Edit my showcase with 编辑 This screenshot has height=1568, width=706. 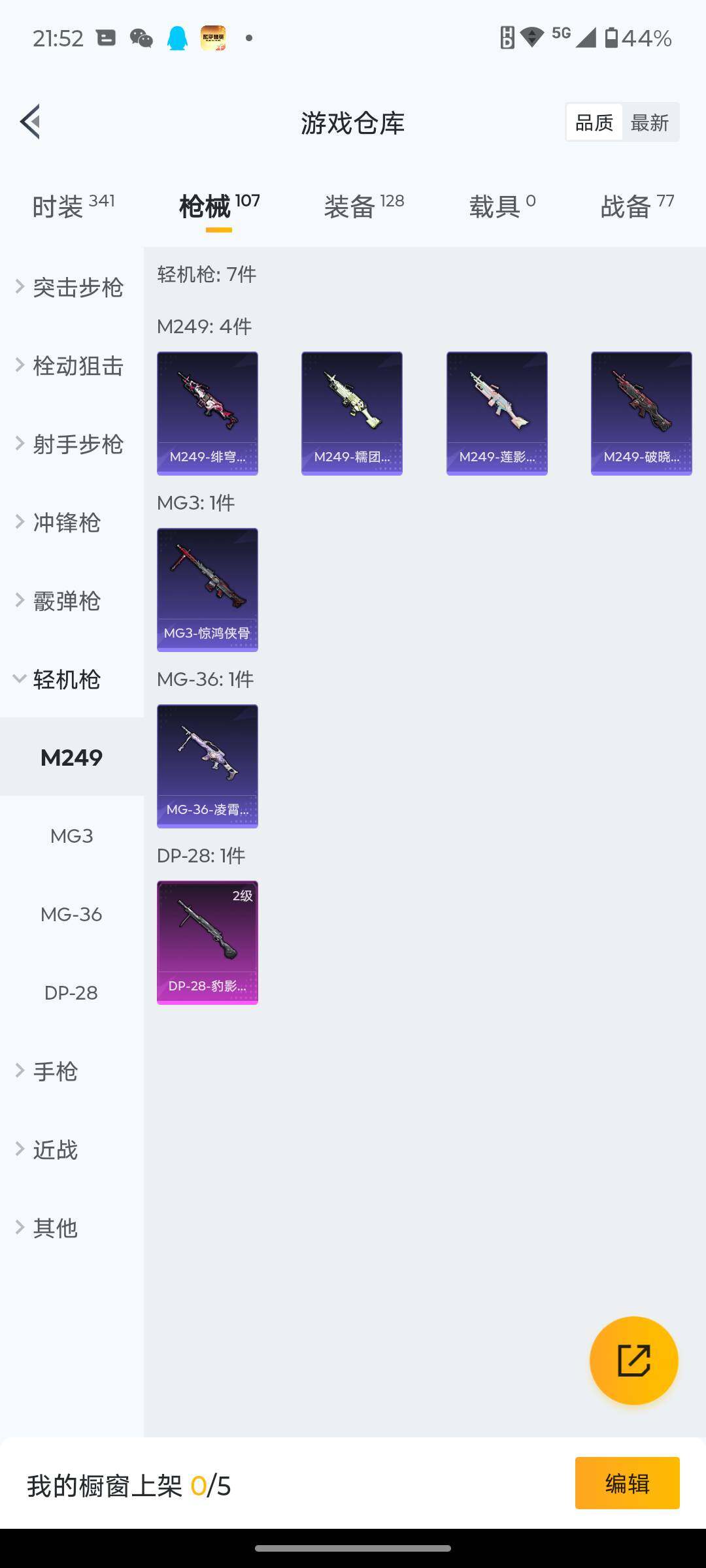tap(627, 1483)
